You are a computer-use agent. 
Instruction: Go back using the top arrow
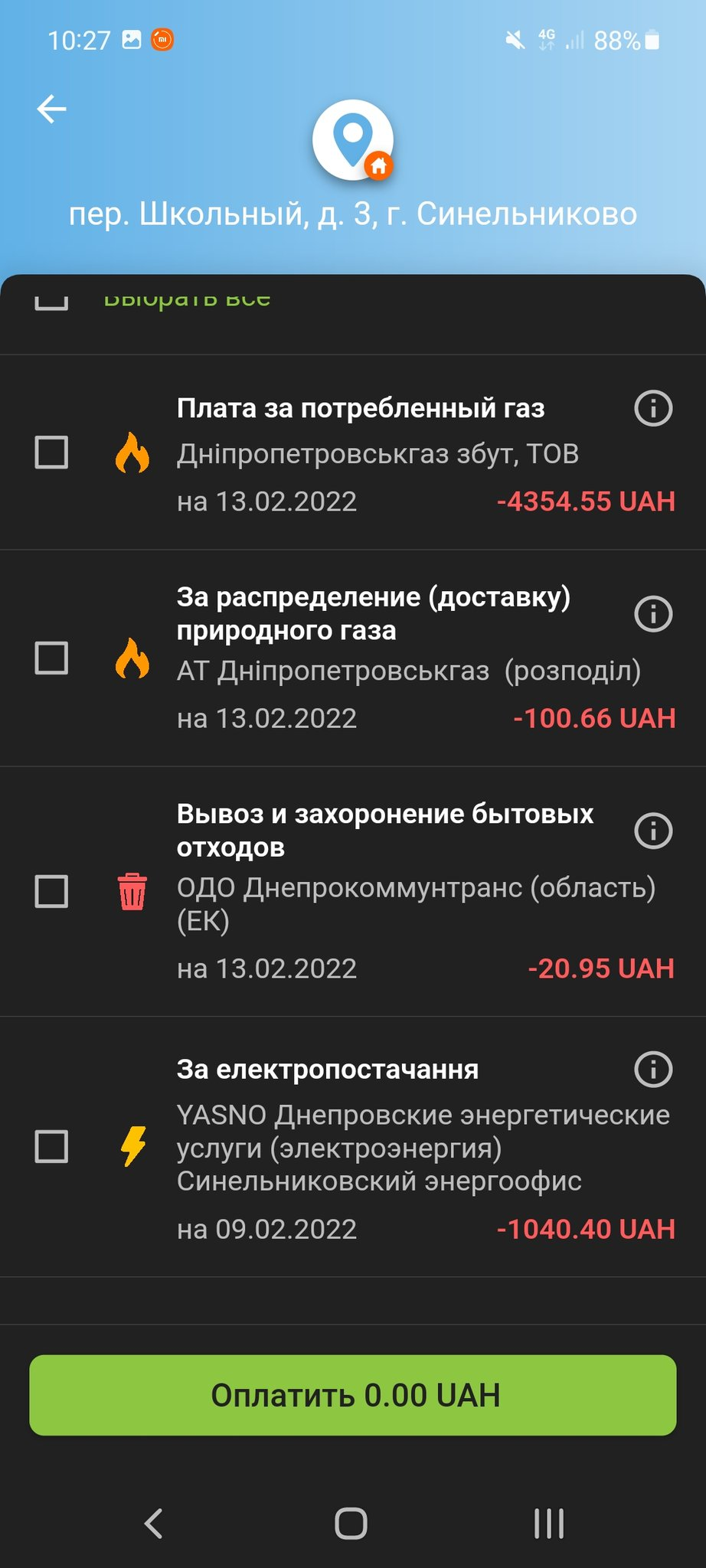(x=52, y=109)
